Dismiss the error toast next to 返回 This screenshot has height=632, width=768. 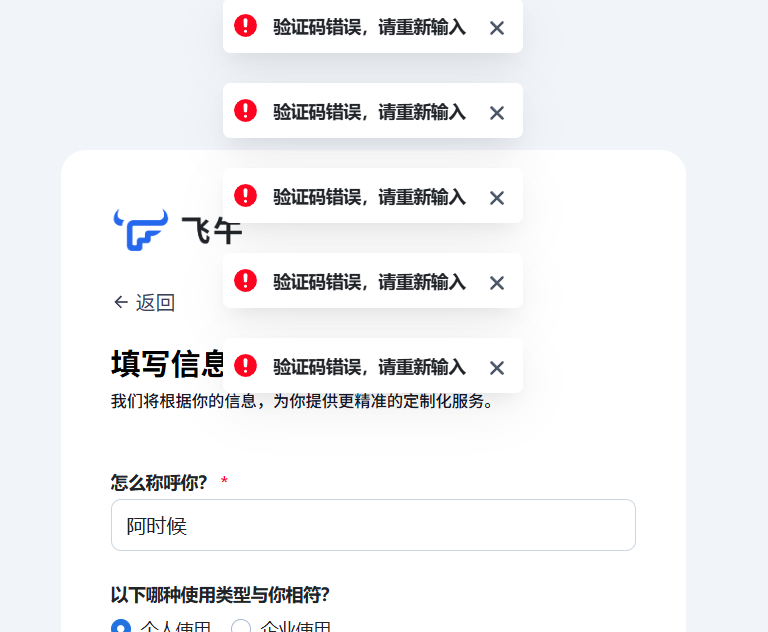497,283
